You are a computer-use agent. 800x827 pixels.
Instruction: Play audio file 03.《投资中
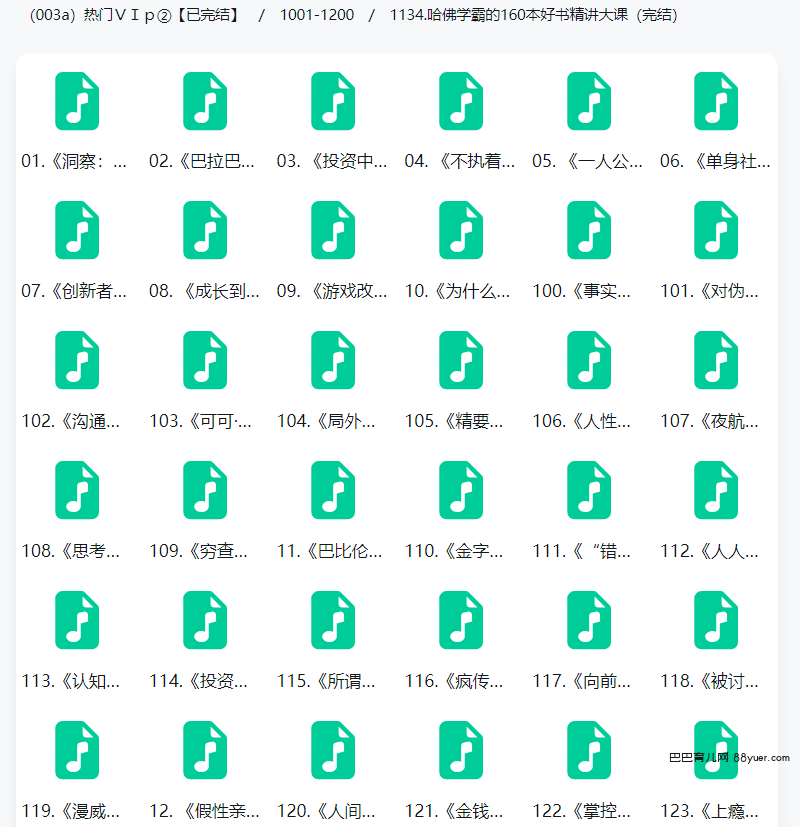point(333,101)
